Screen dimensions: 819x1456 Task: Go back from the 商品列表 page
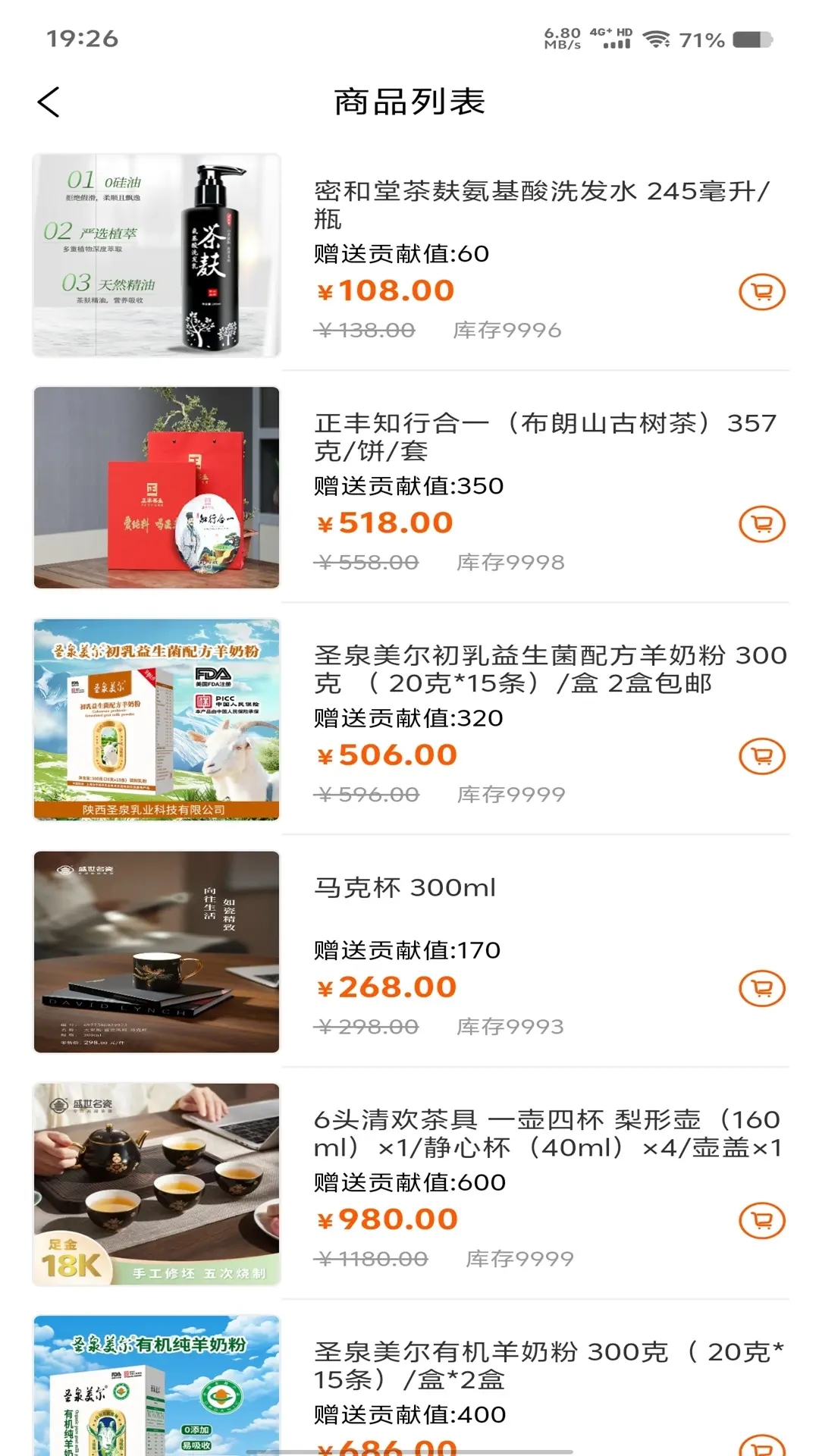coord(49,102)
